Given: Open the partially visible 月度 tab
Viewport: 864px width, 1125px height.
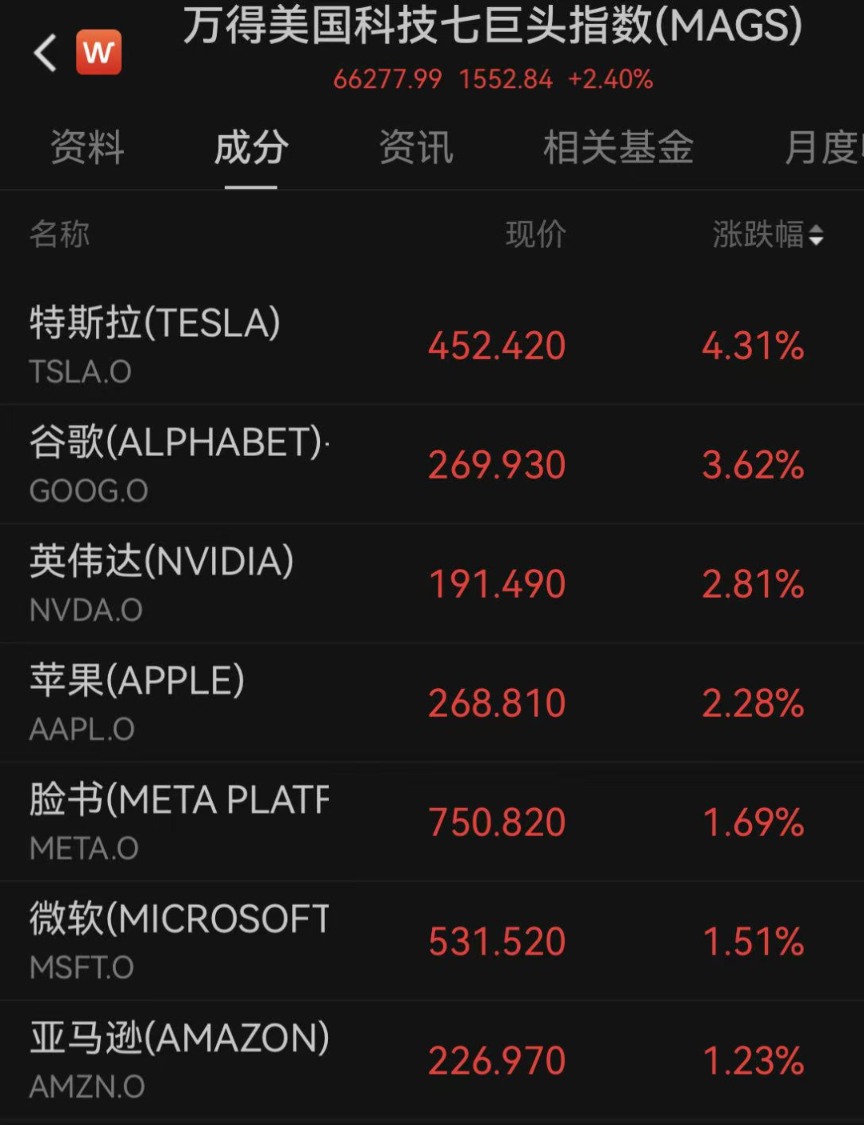Looking at the screenshot, I should click(x=822, y=148).
